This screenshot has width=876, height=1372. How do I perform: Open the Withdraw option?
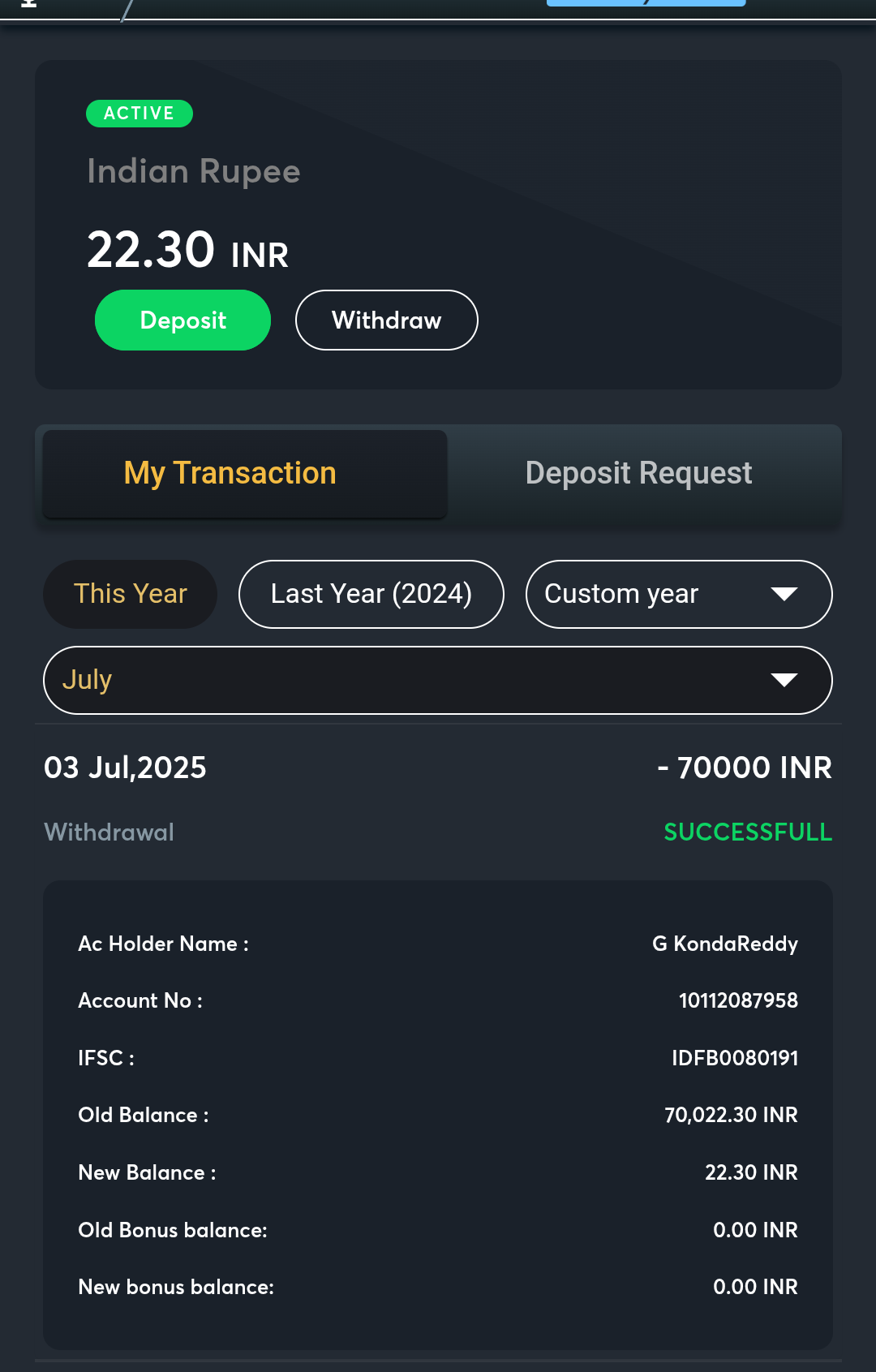point(386,320)
